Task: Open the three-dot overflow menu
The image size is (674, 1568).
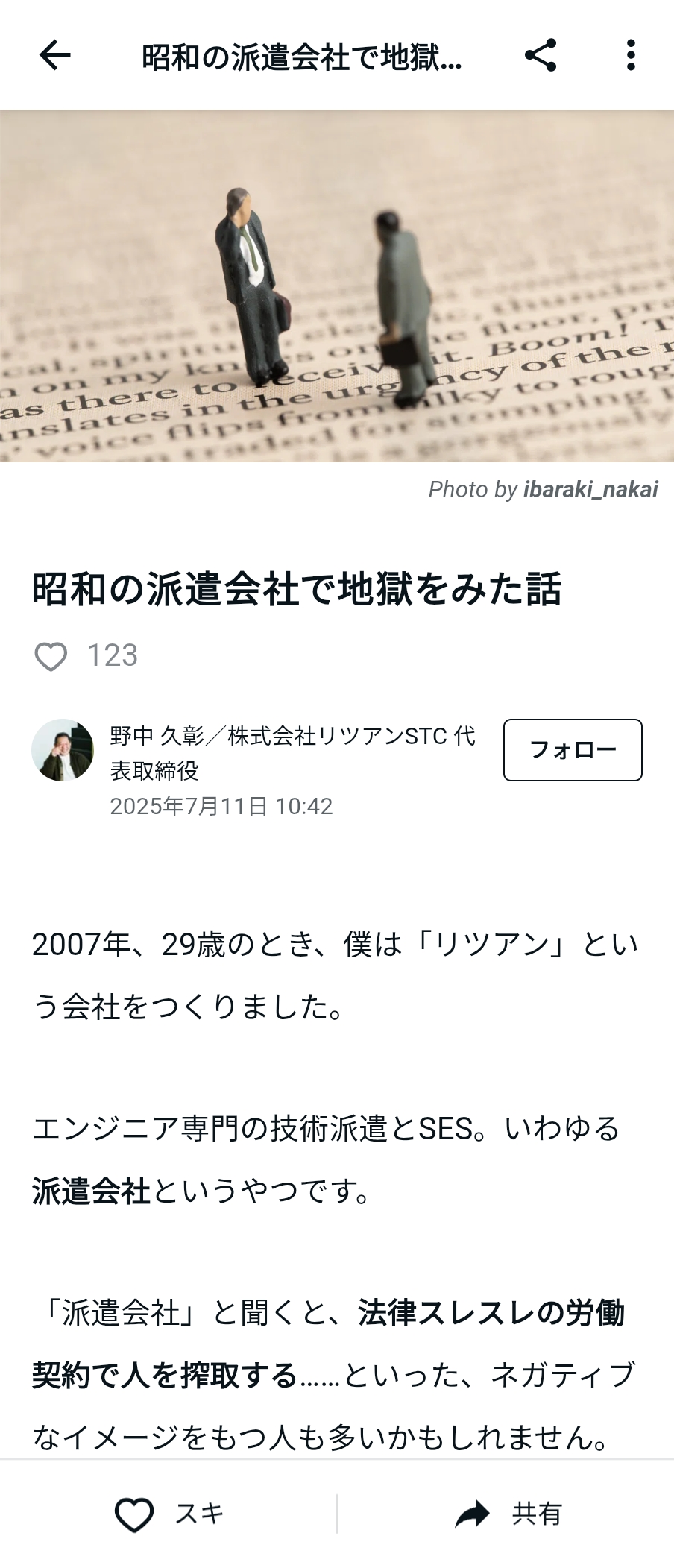Action: pyautogui.click(x=631, y=55)
